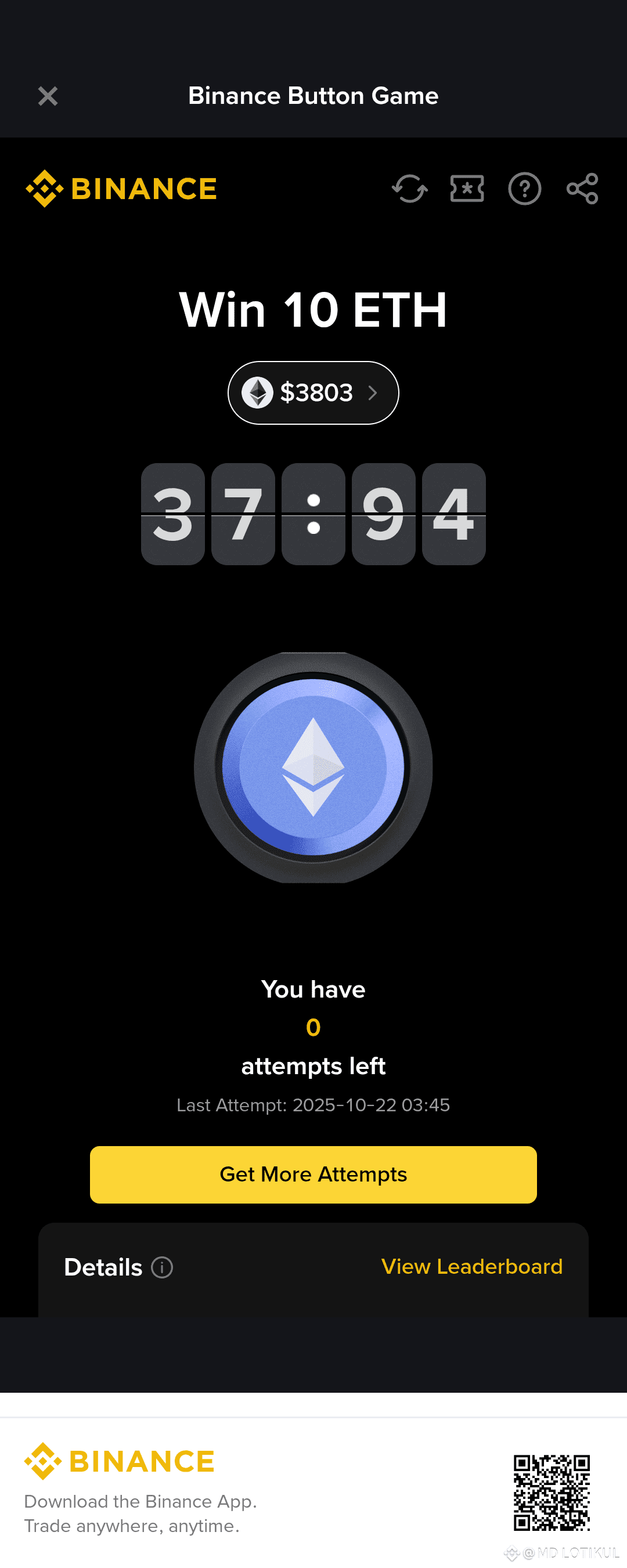This screenshot has width=627, height=1568.
Task: Open the help question mark
Action: pyautogui.click(x=524, y=189)
